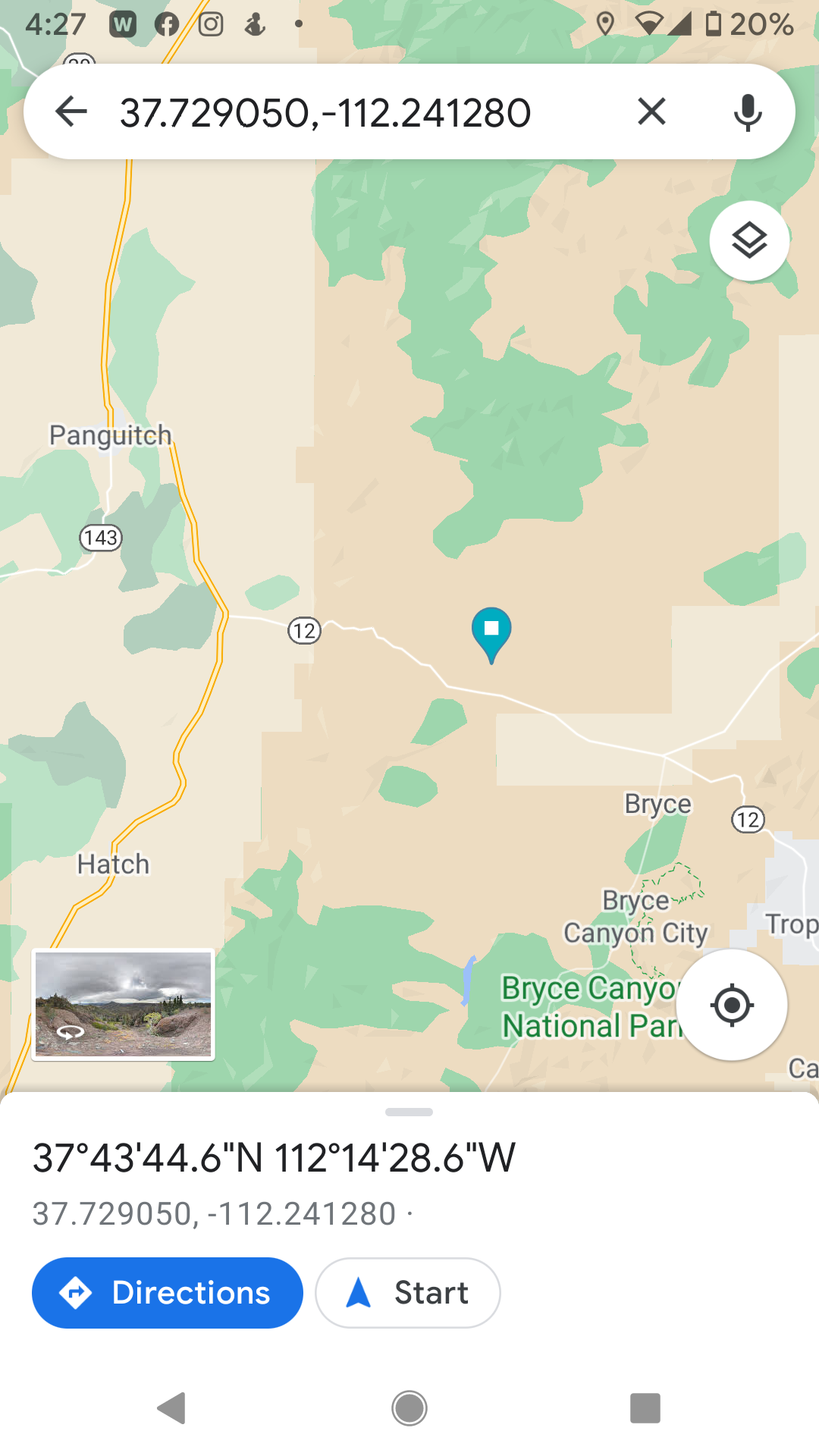Open the map layers selector
The width and height of the screenshot is (819, 1456).
pyautogui.click(x=749, y=241)
